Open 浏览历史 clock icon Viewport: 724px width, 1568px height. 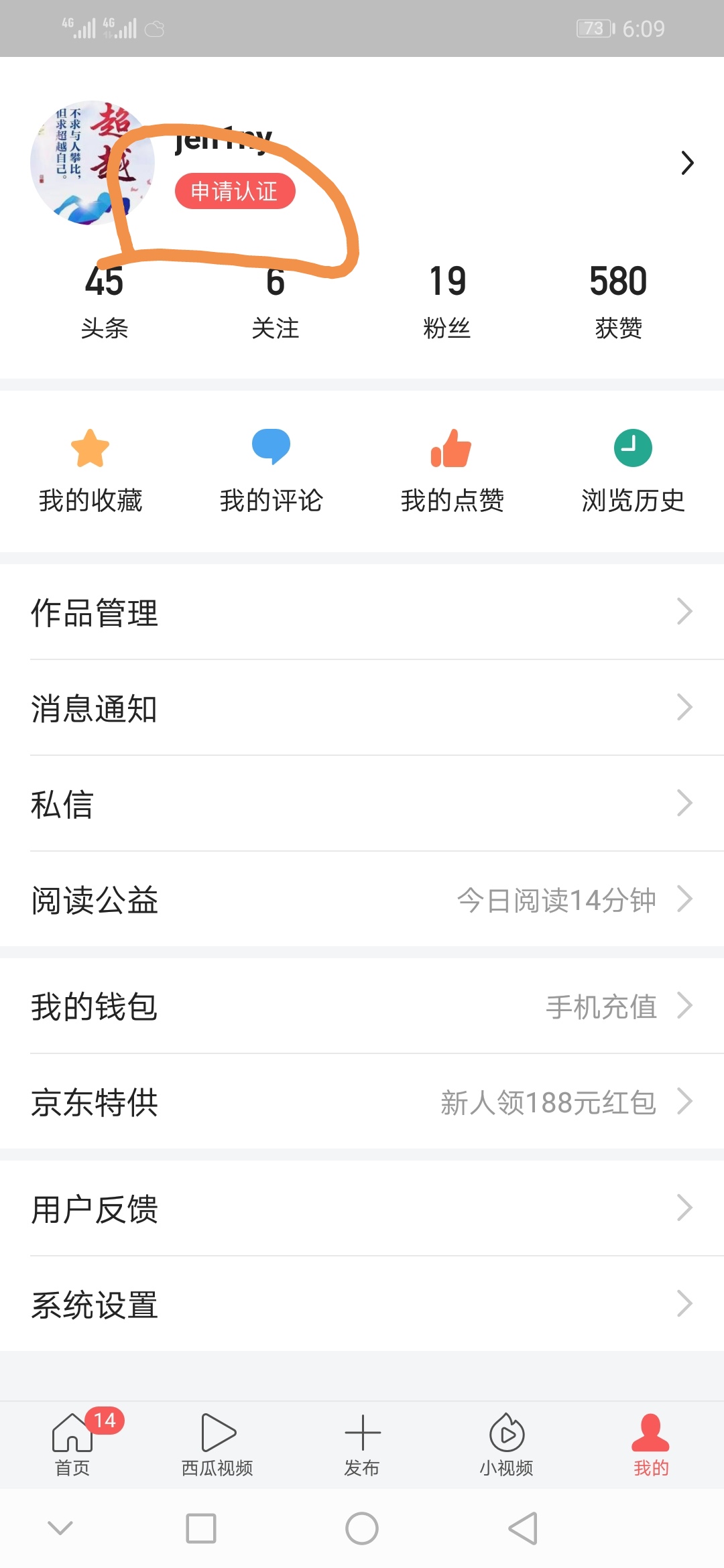click(x=633, y=449)
